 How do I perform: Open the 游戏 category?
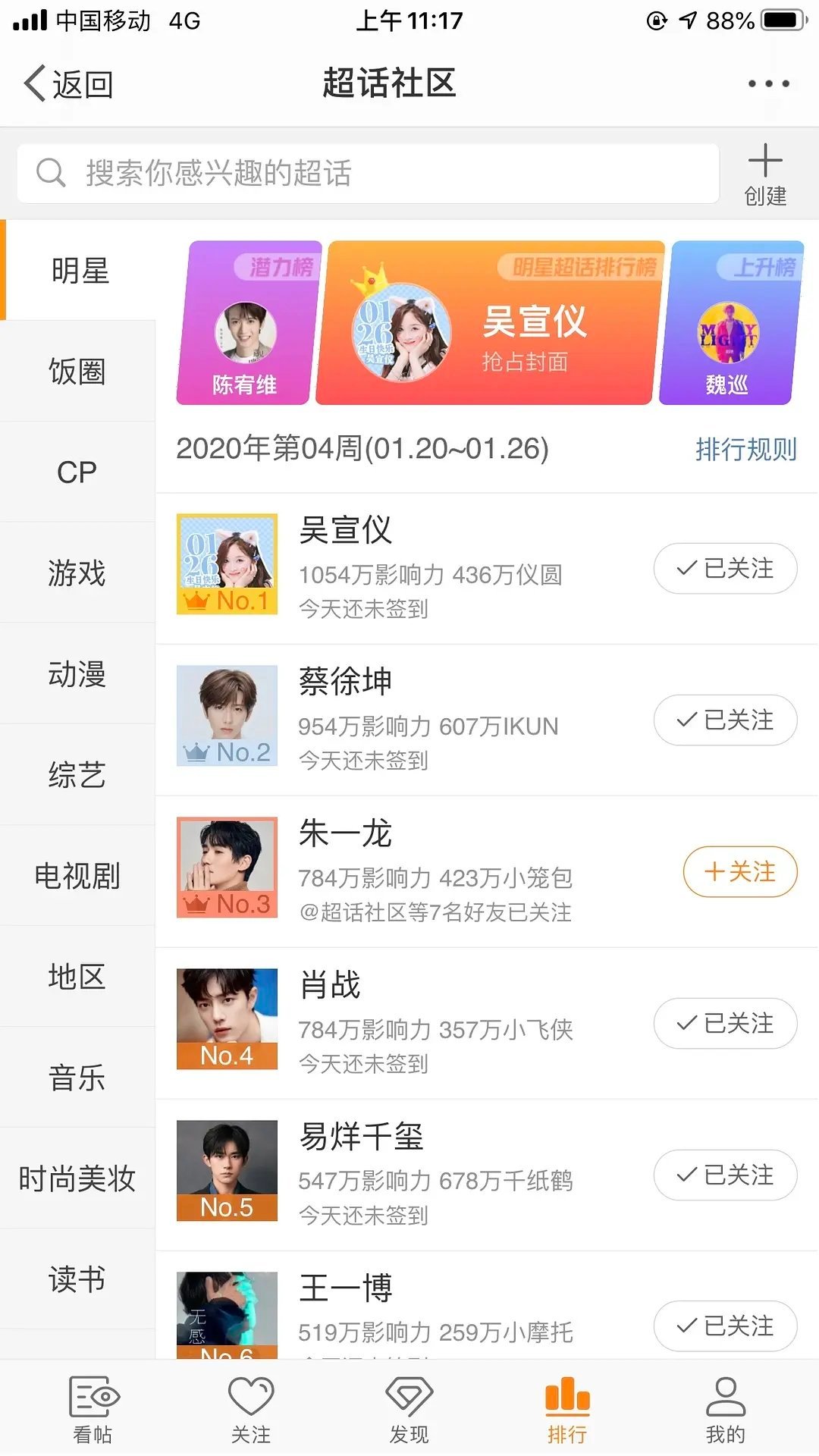point(77,573)
